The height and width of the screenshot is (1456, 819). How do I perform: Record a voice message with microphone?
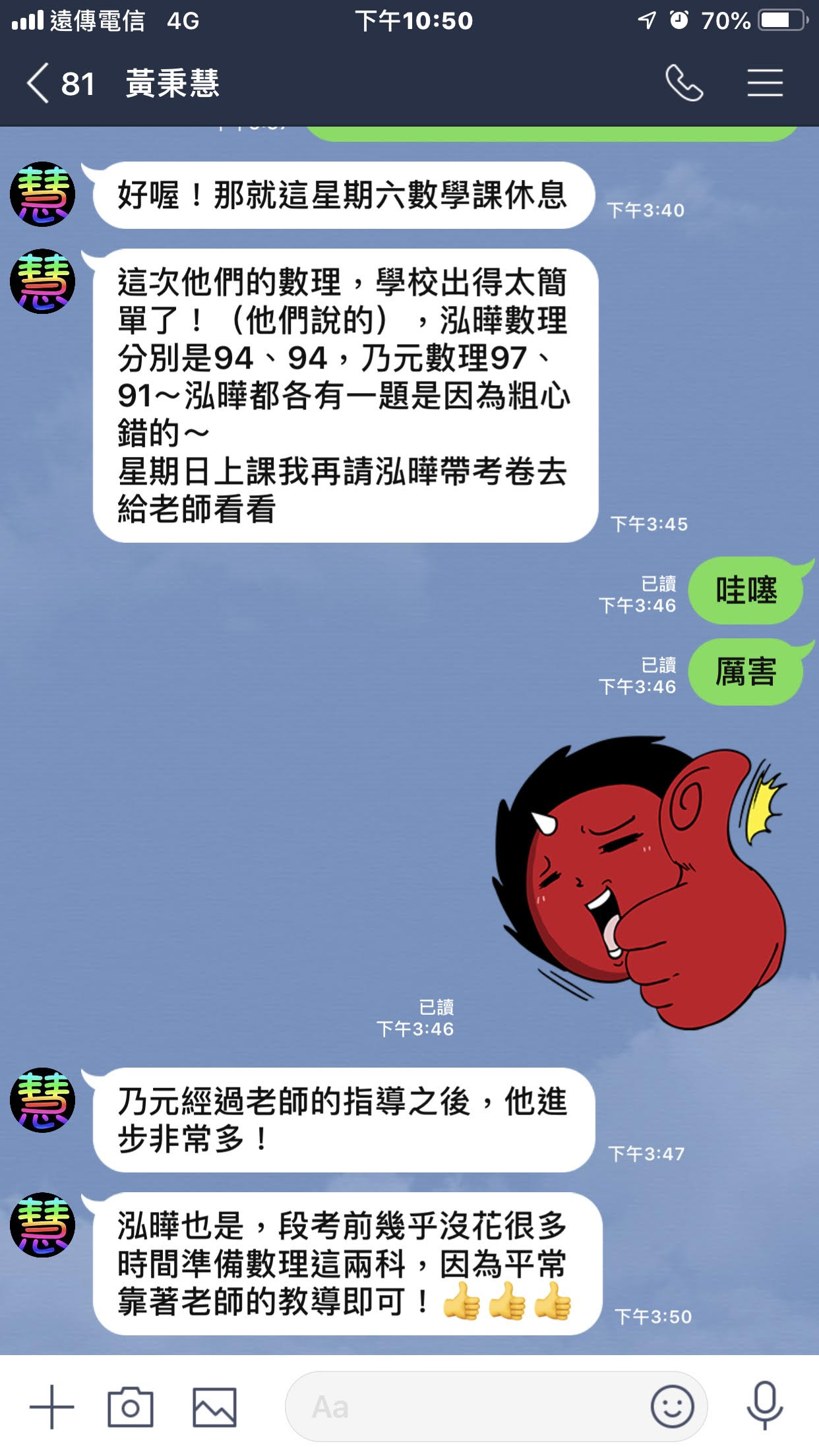[x=765, y=1407]
